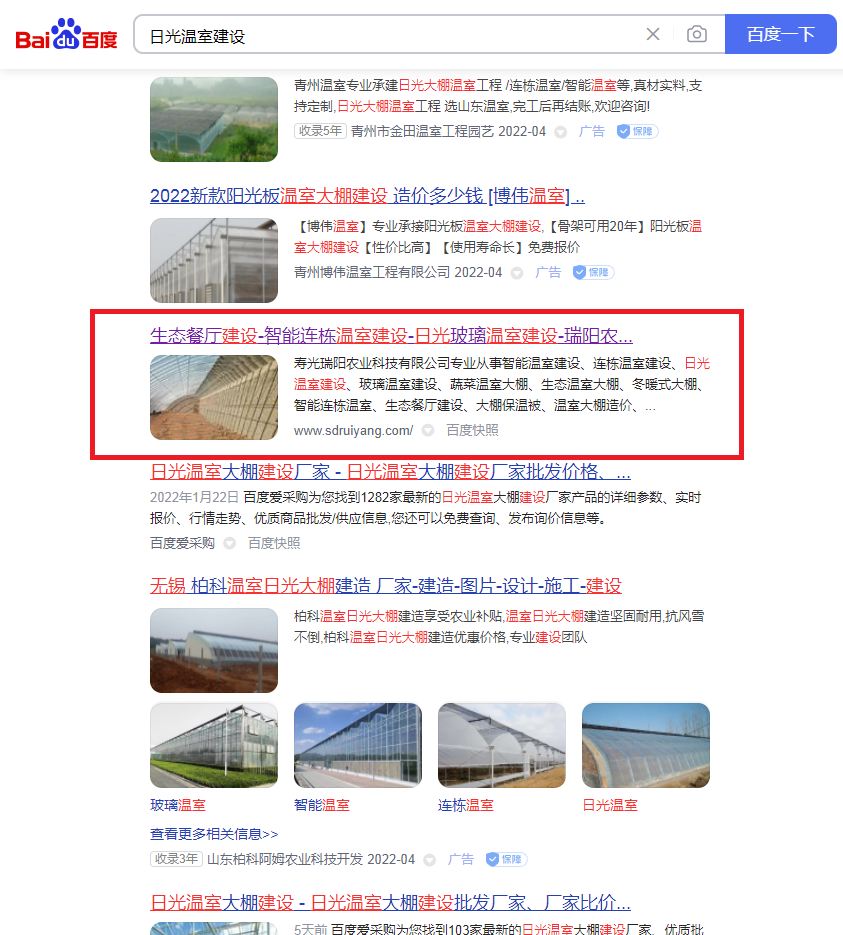Viewport: 843px width, 935px height.
Task: Open 日光温室大棚建设厂家 result title
Action: point(390,471)
